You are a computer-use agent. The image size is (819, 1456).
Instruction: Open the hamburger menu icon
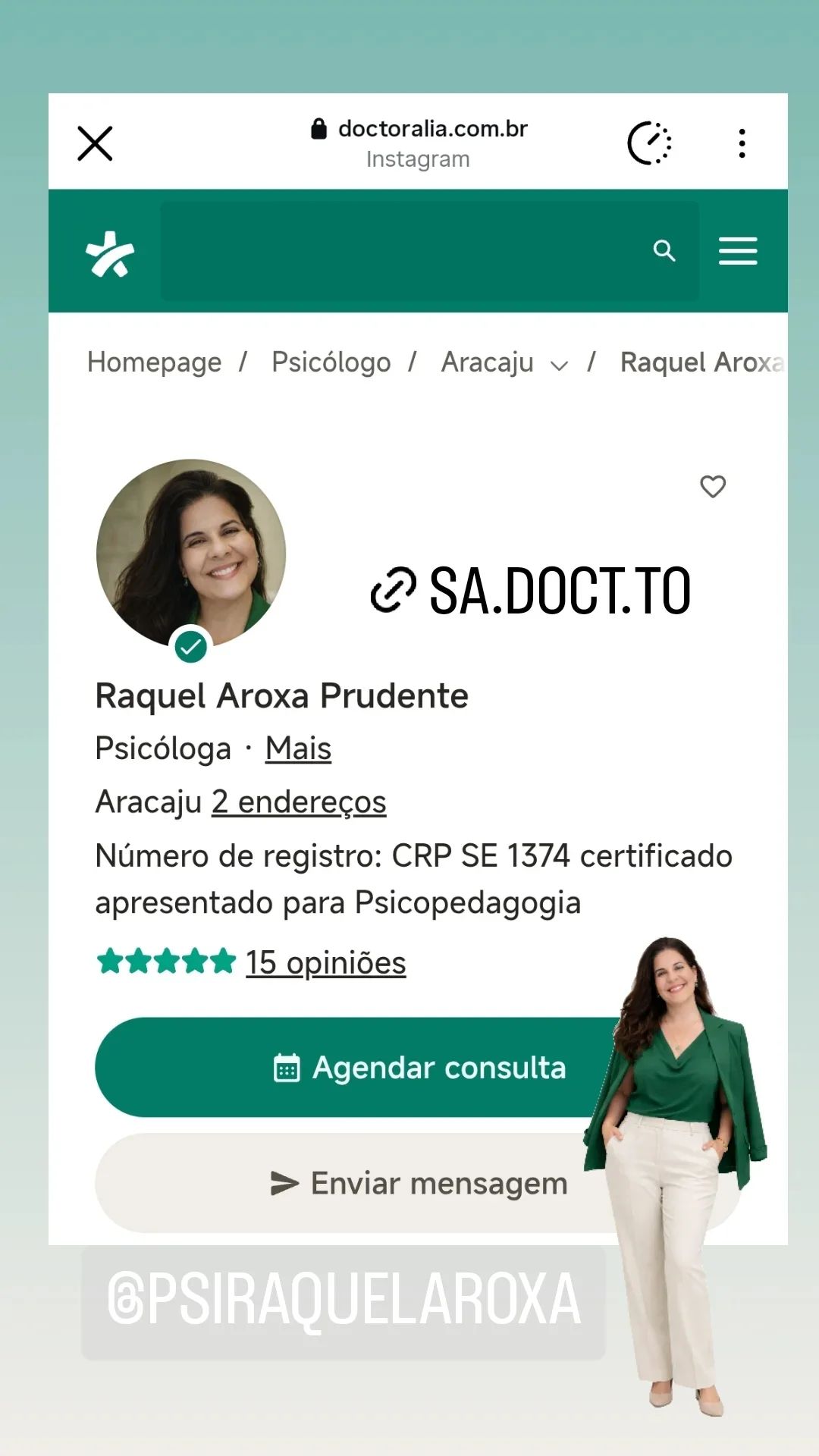coord(736,251)
